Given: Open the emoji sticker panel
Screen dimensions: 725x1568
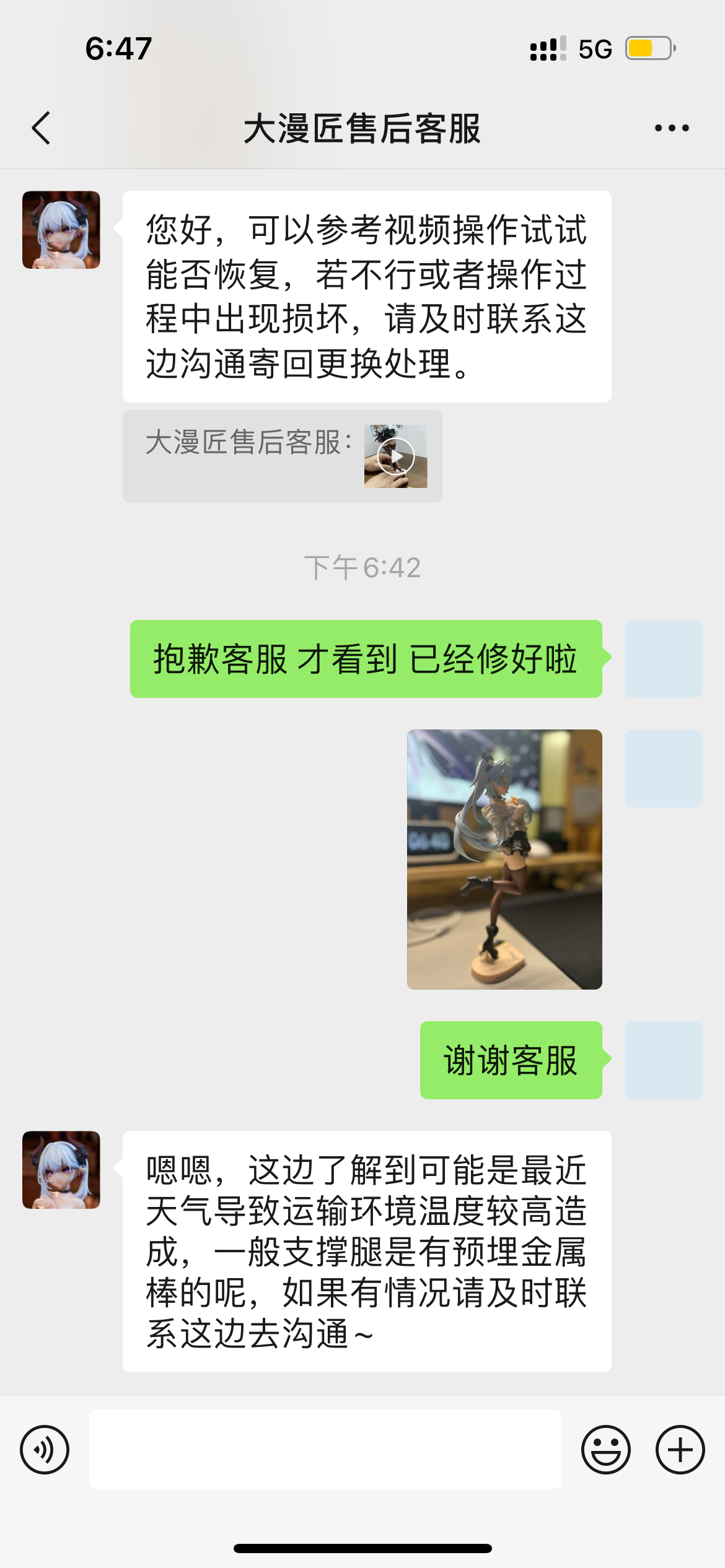Looking at the screenshot, I should [605, 1450].
